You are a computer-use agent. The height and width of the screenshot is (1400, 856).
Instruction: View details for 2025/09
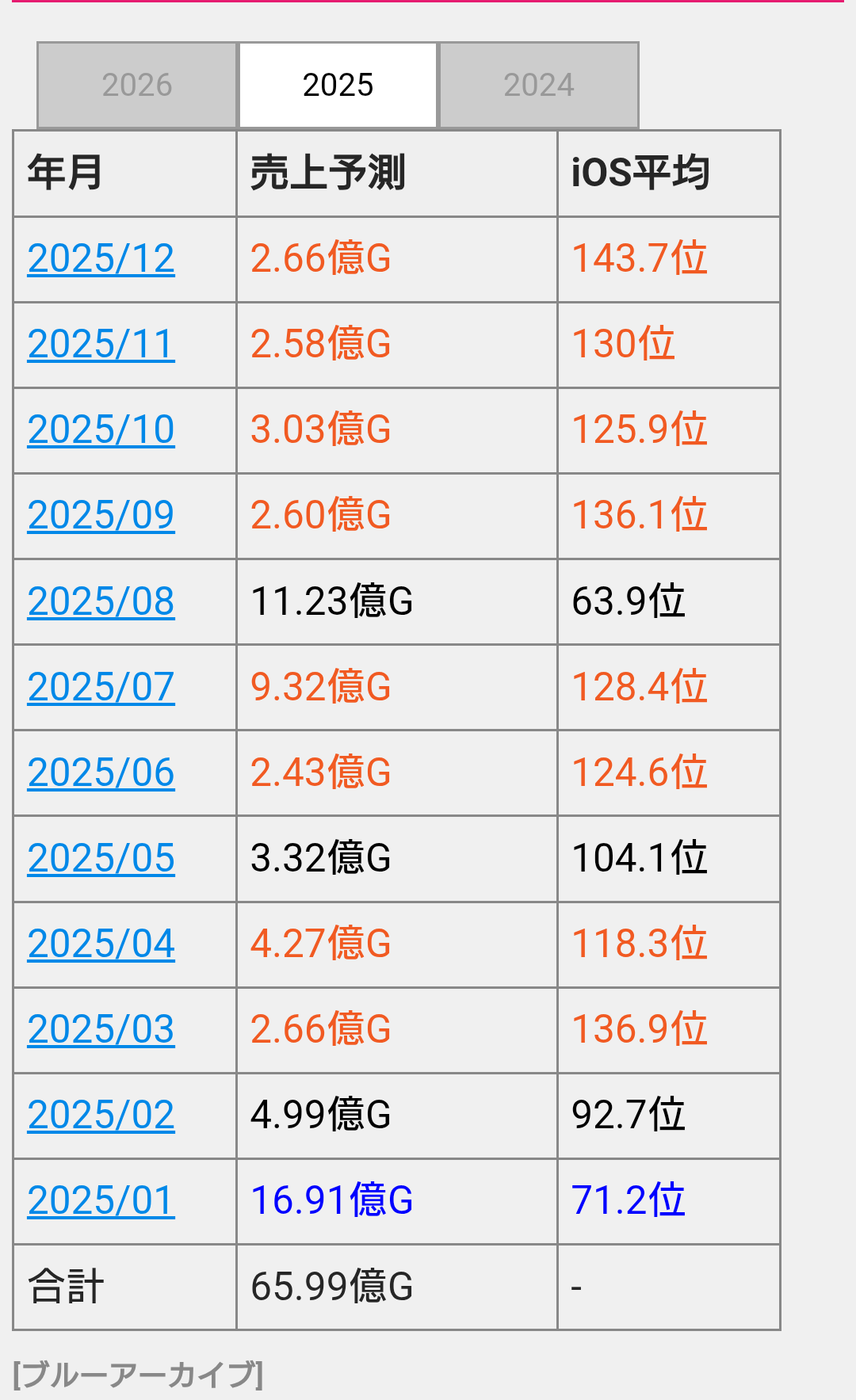tap(101, 516)
